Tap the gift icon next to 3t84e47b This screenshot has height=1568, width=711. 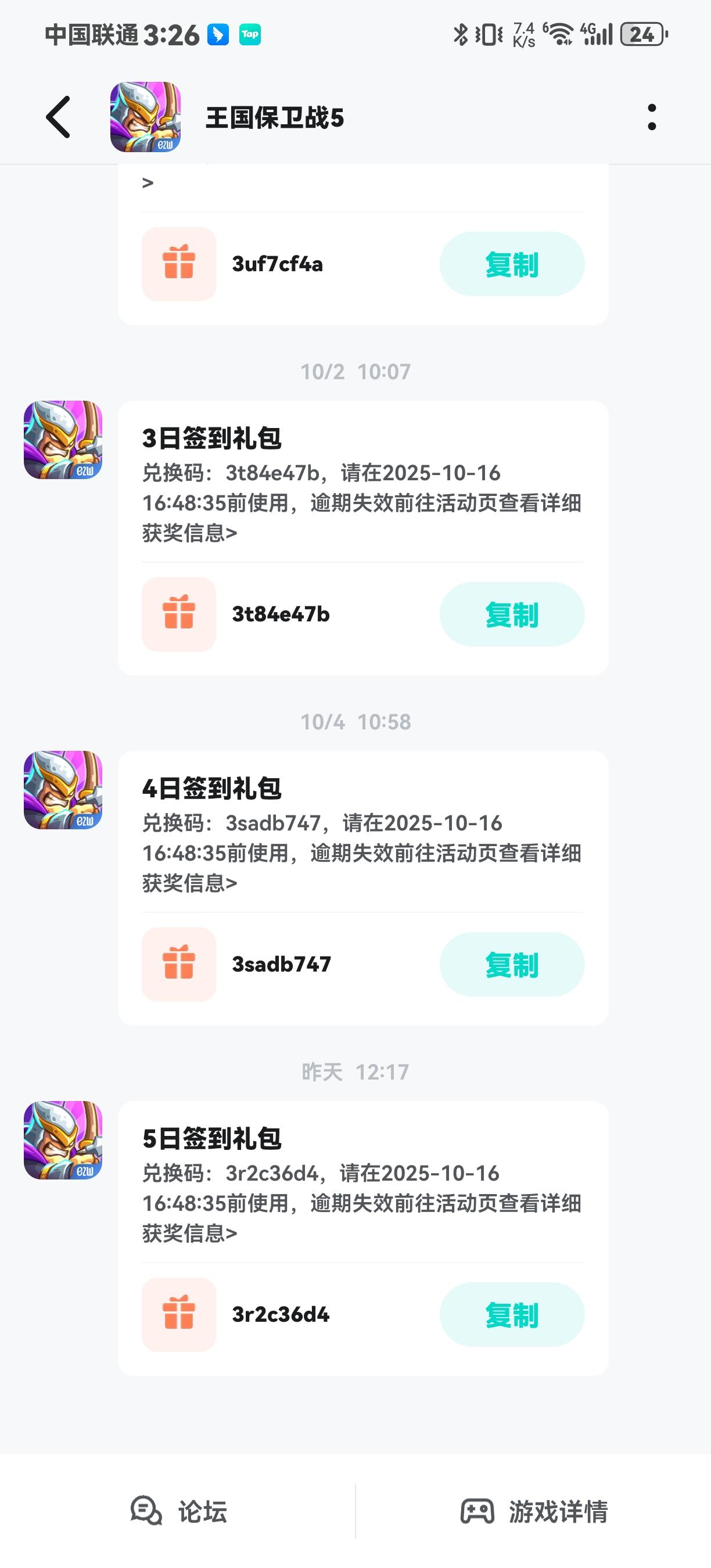[178, 615]
